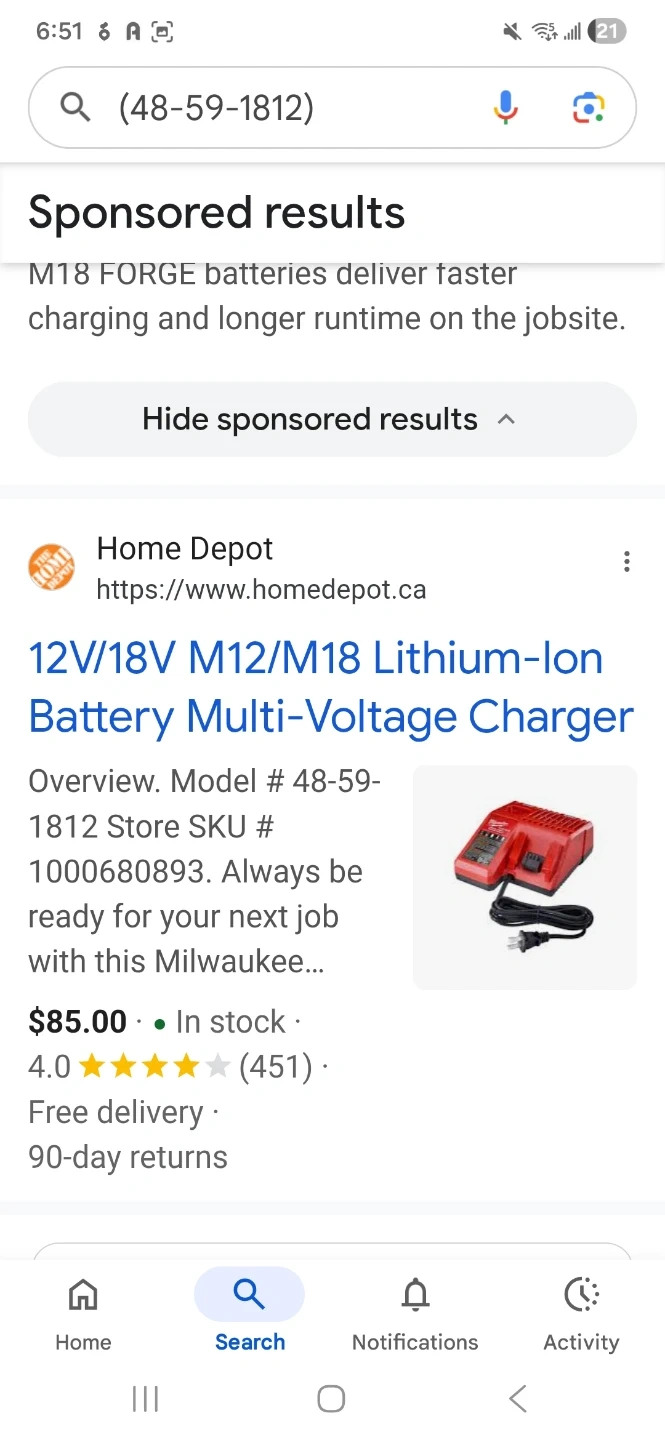Viewport: 665px width, 1440px height.
Task: Select the Search tab
Action: click(x=249, y=1313)
